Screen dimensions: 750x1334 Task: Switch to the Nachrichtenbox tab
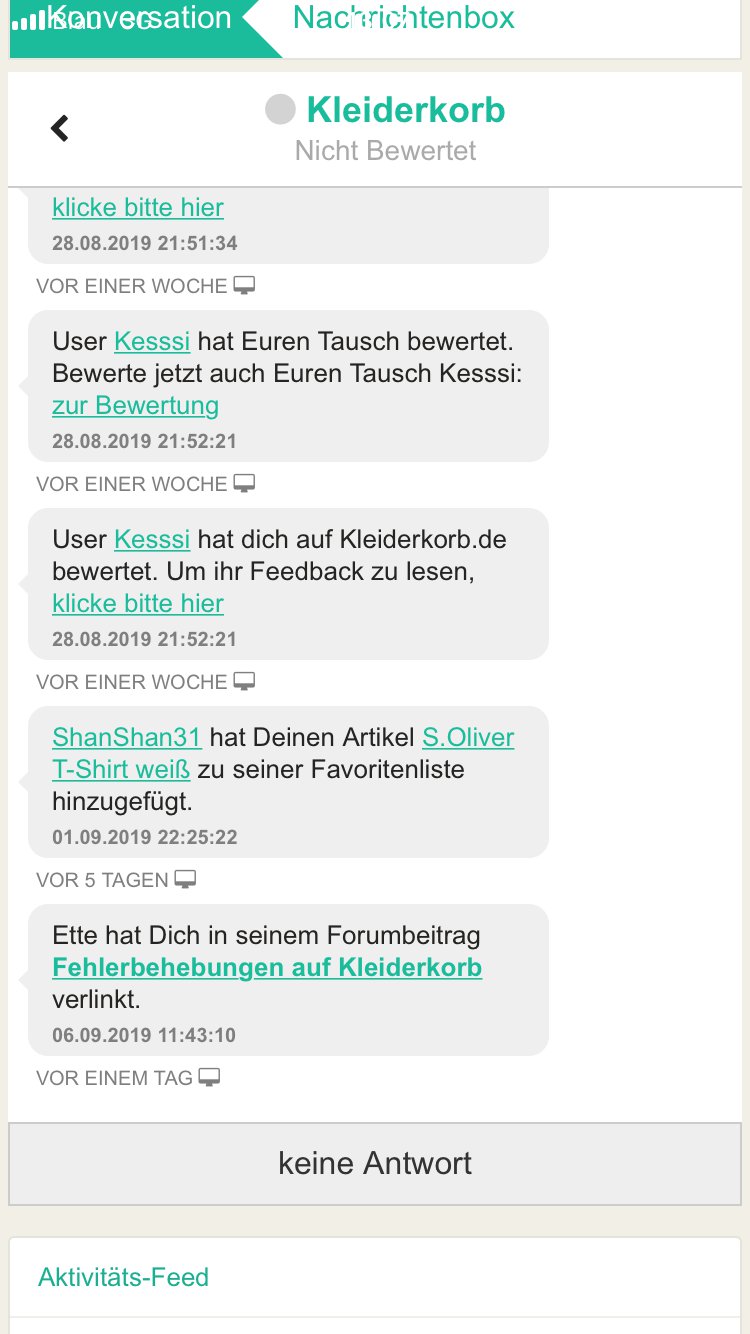pos(403,18)
